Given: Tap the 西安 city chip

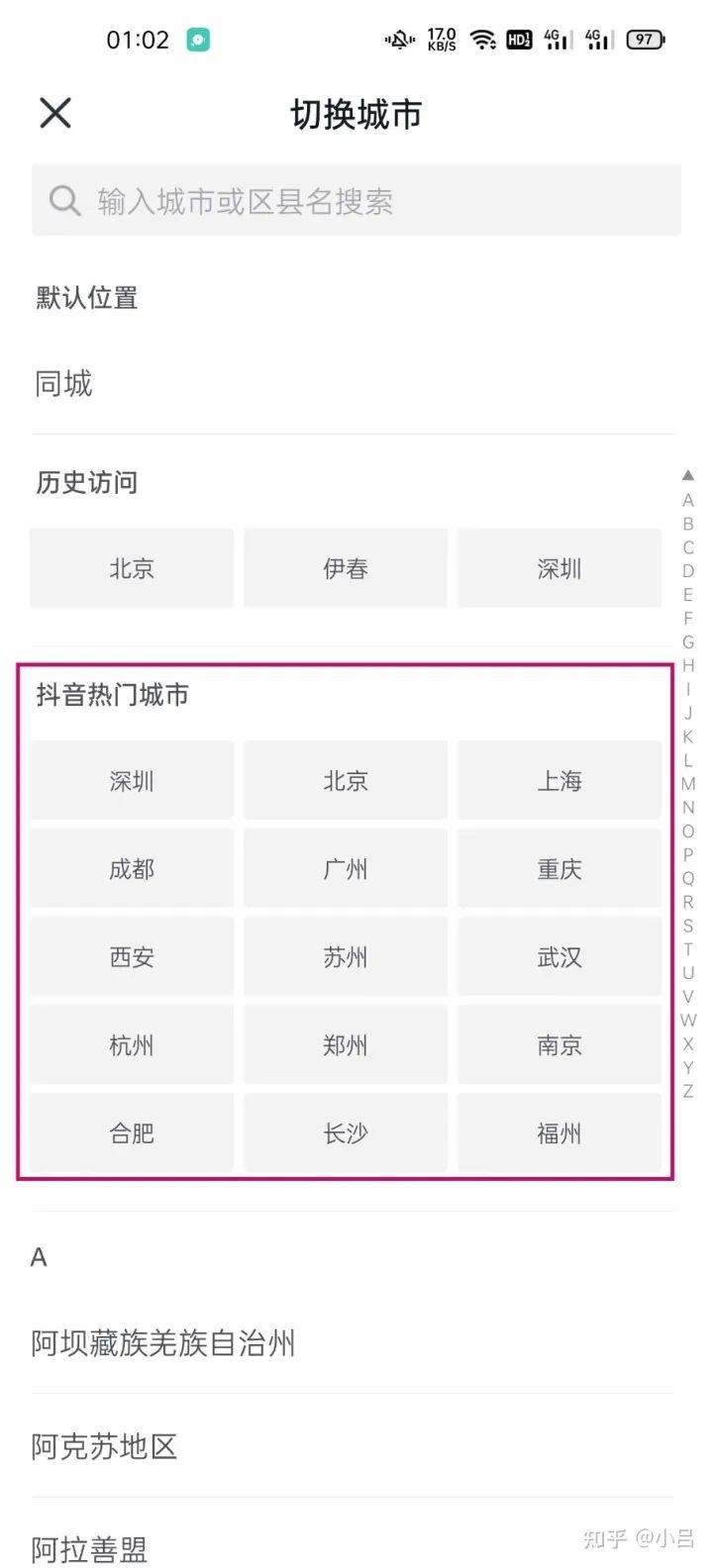Looking at the screenshot, I should [132, 957].
